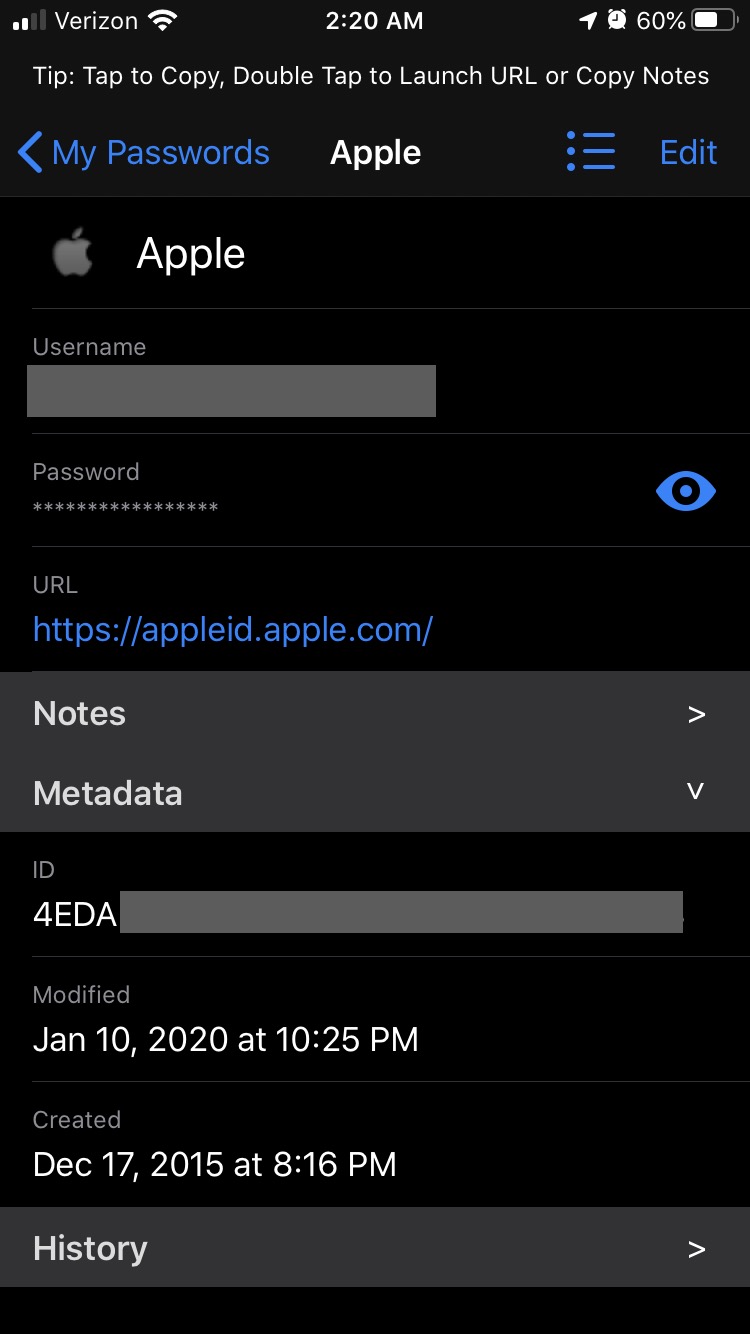Collapse the Metadata section

[375, 792]
